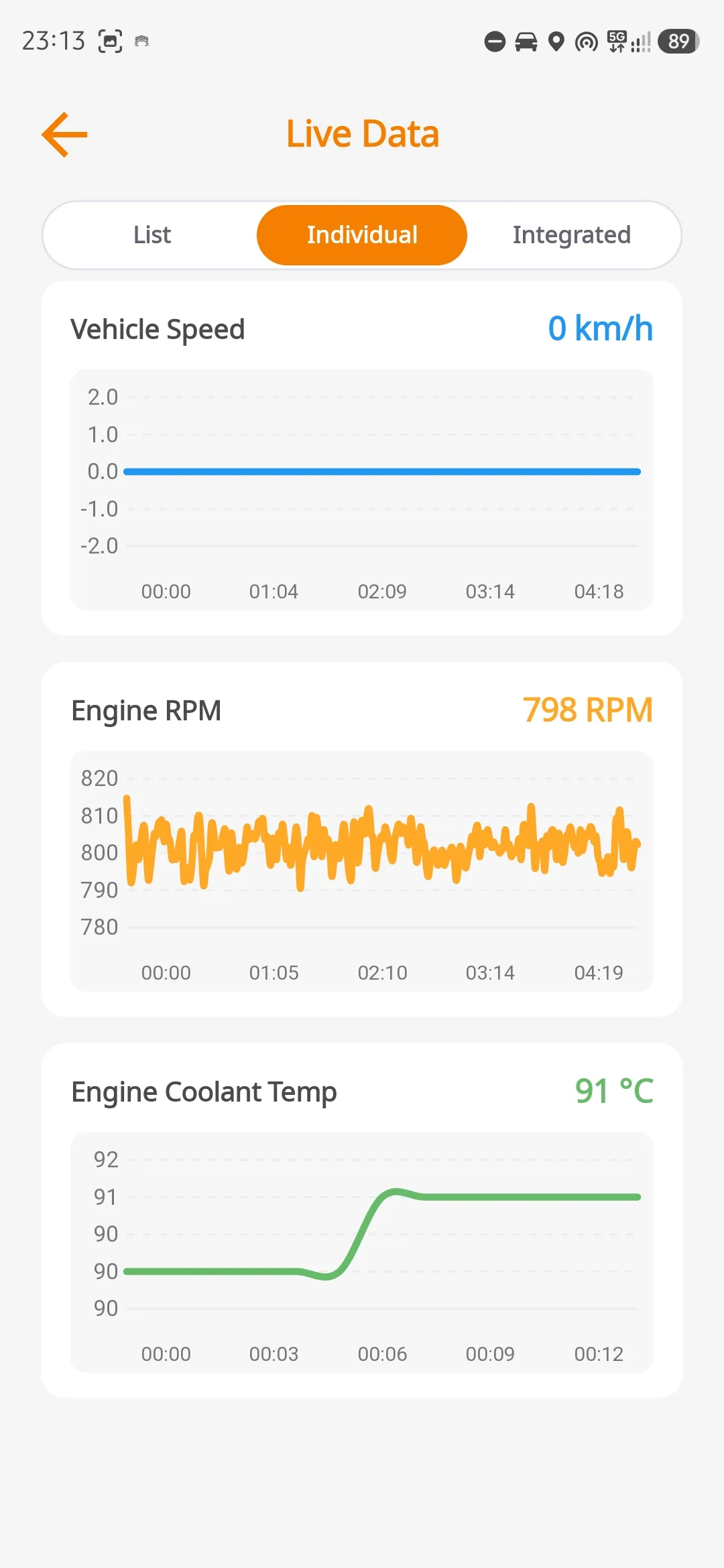Open the Vehicle Speed chart card
The height and width of the screenshot is (1568, 724).
tap(362, 458)
